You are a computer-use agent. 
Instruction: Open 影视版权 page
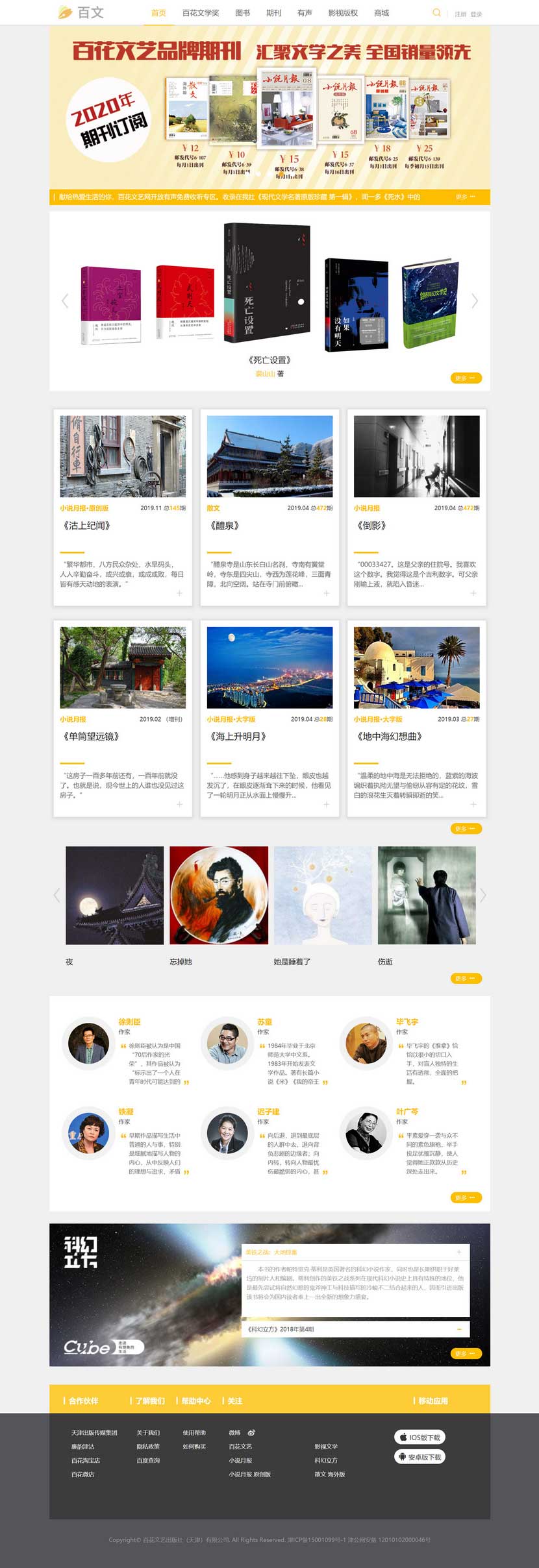click(343, 13)
